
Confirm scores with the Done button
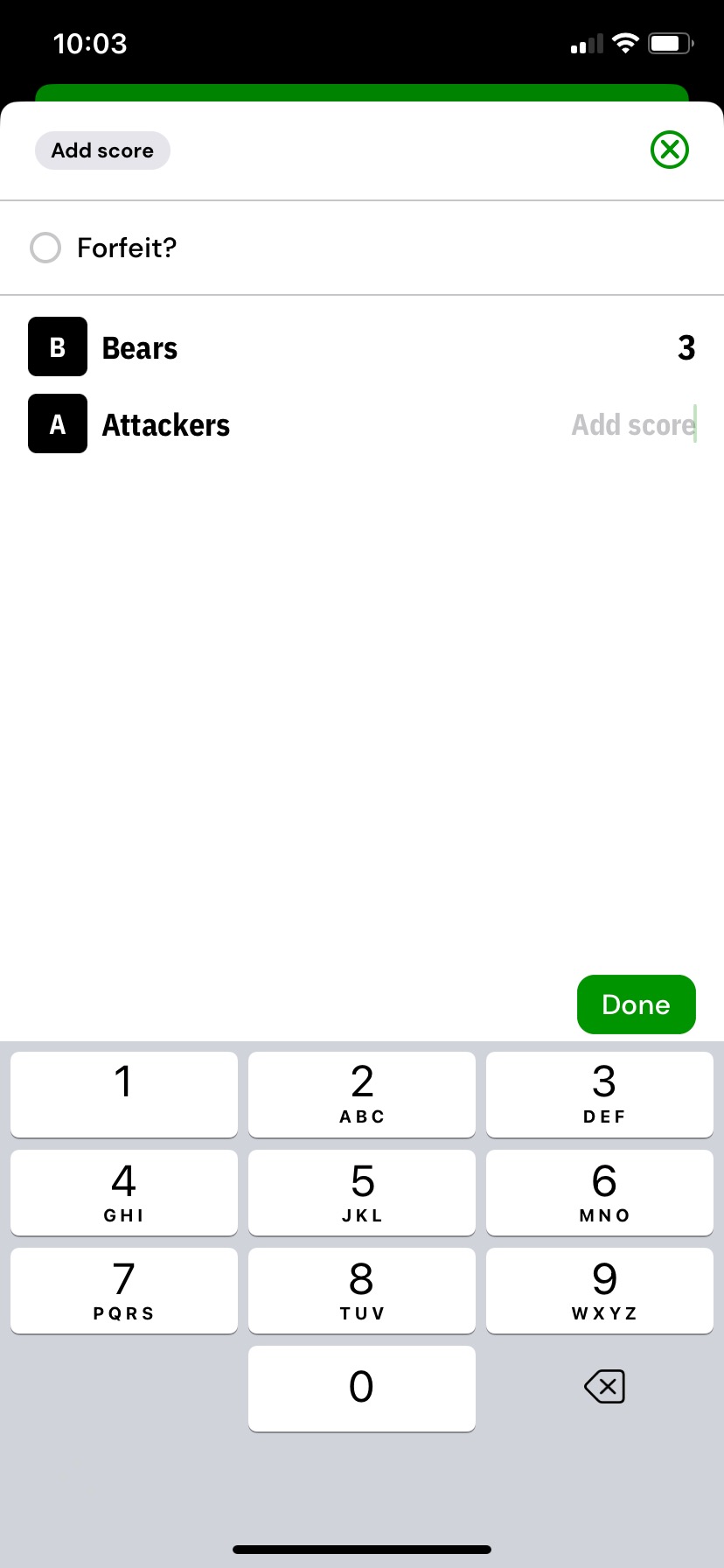[x=637, y=1004]
